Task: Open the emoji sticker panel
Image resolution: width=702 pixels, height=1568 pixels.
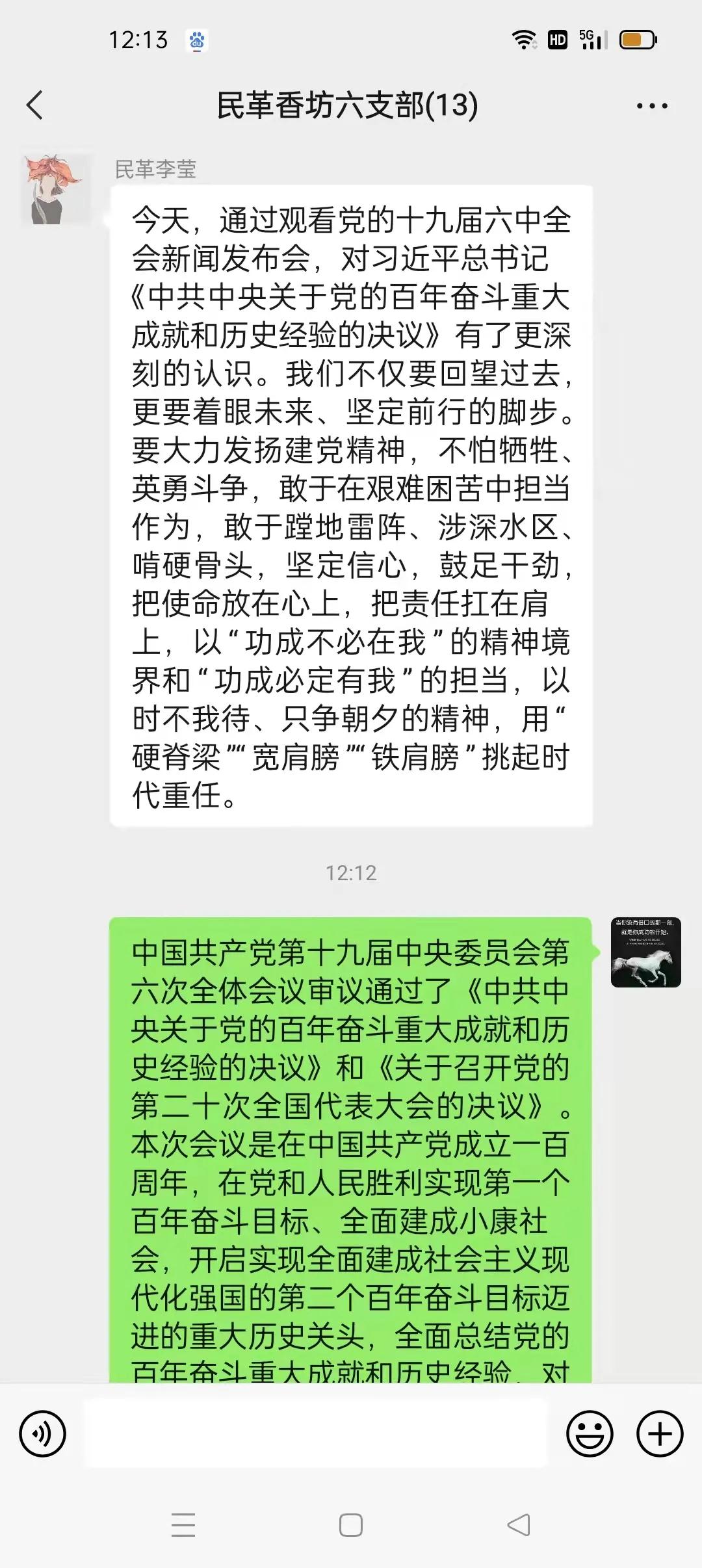Action: click(x=590, y=1433)
